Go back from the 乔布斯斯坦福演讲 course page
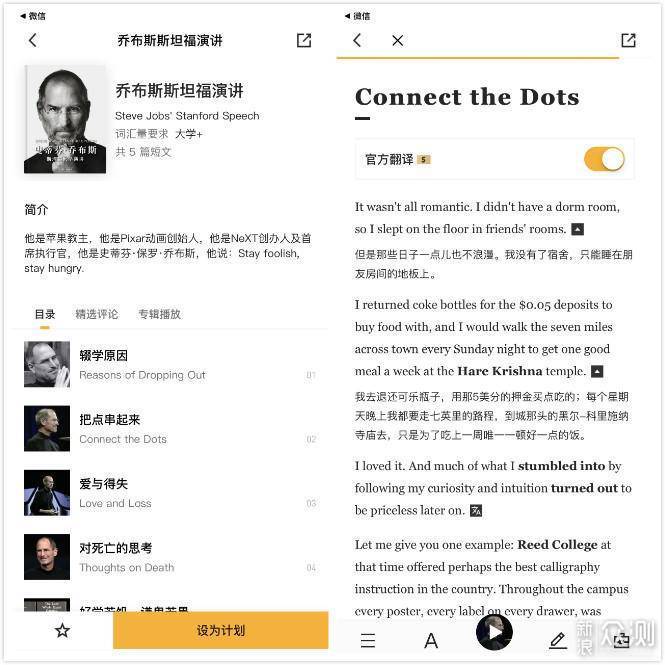The image size is (665, 665). tap(33, 40)
